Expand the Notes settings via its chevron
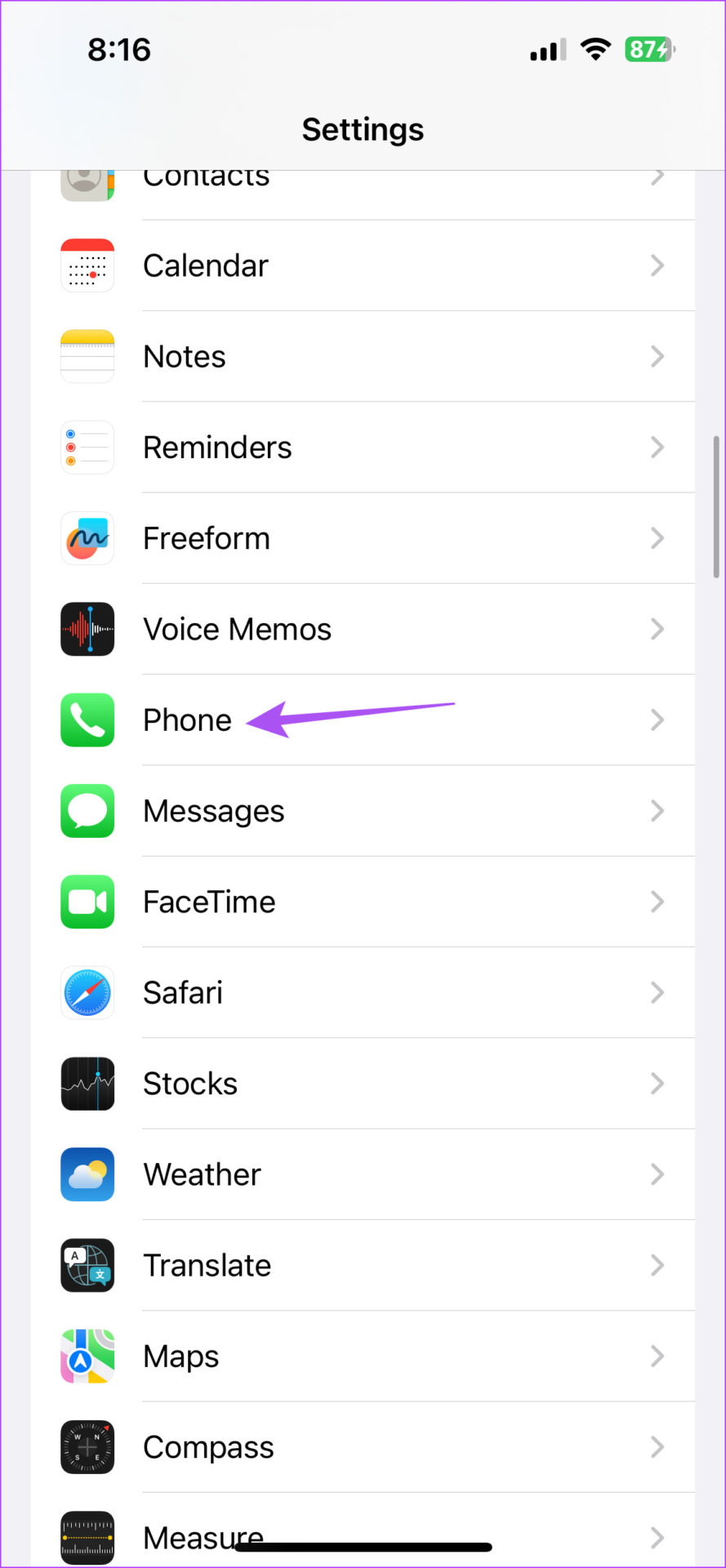The width and height of the screenshot is (726, 1568). [657, 356]
